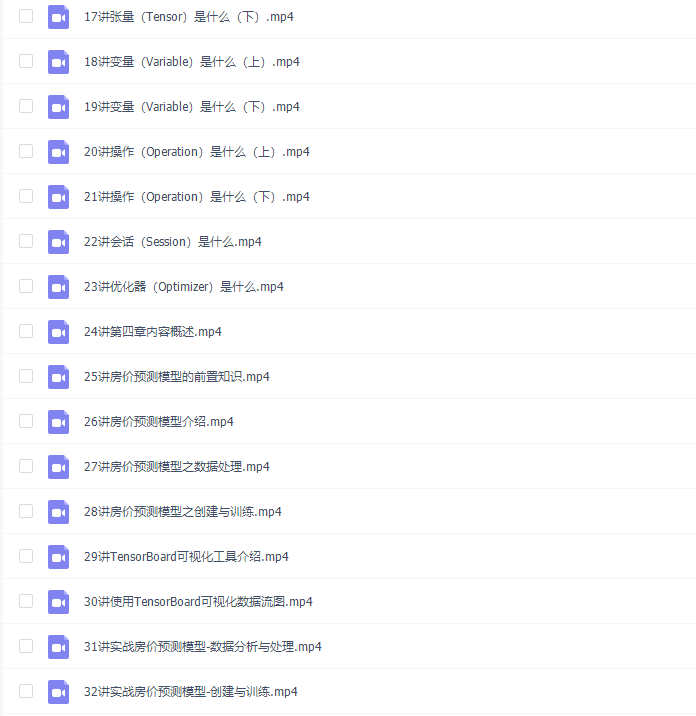Select the checkbox for 30讲使用TensorBoard可视化数据流图.mp4
Image resolution: width=696 pixels, height=716 pixels.
pos(26,601)
